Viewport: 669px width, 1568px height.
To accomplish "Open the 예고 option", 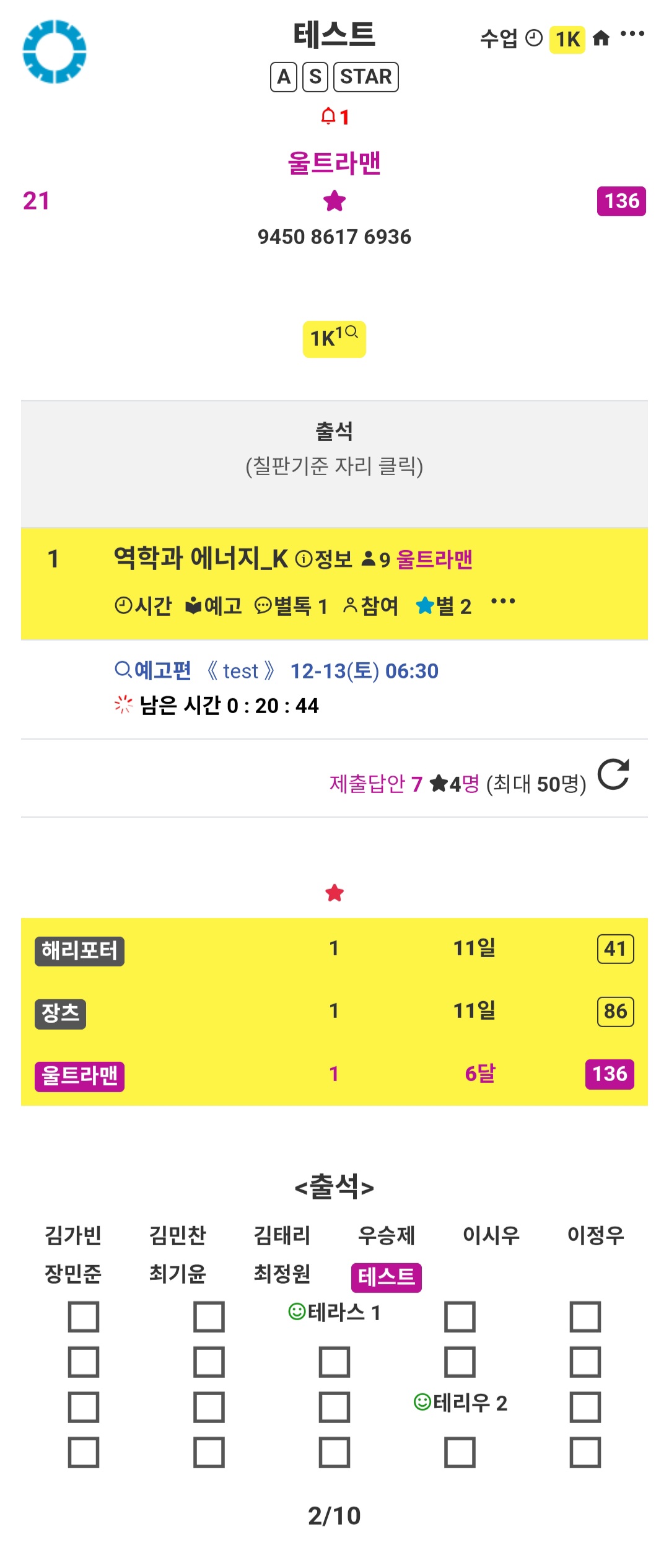I will click(214, 605).
